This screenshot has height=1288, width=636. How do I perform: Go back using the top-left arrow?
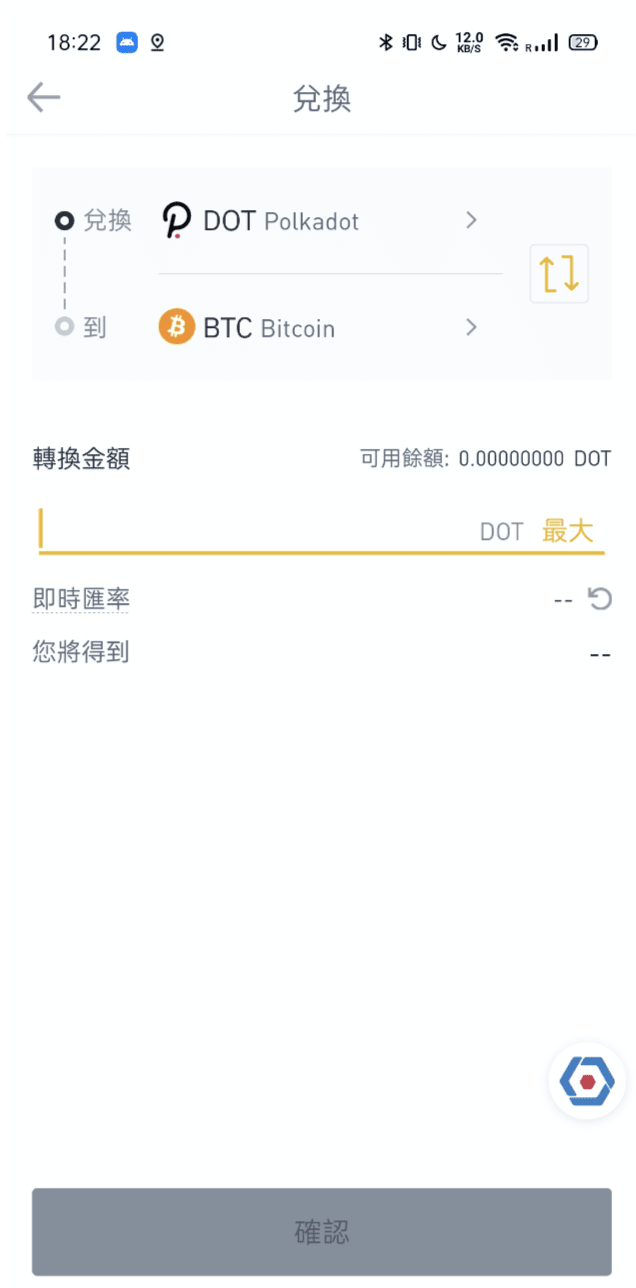(x=44, y=97)
